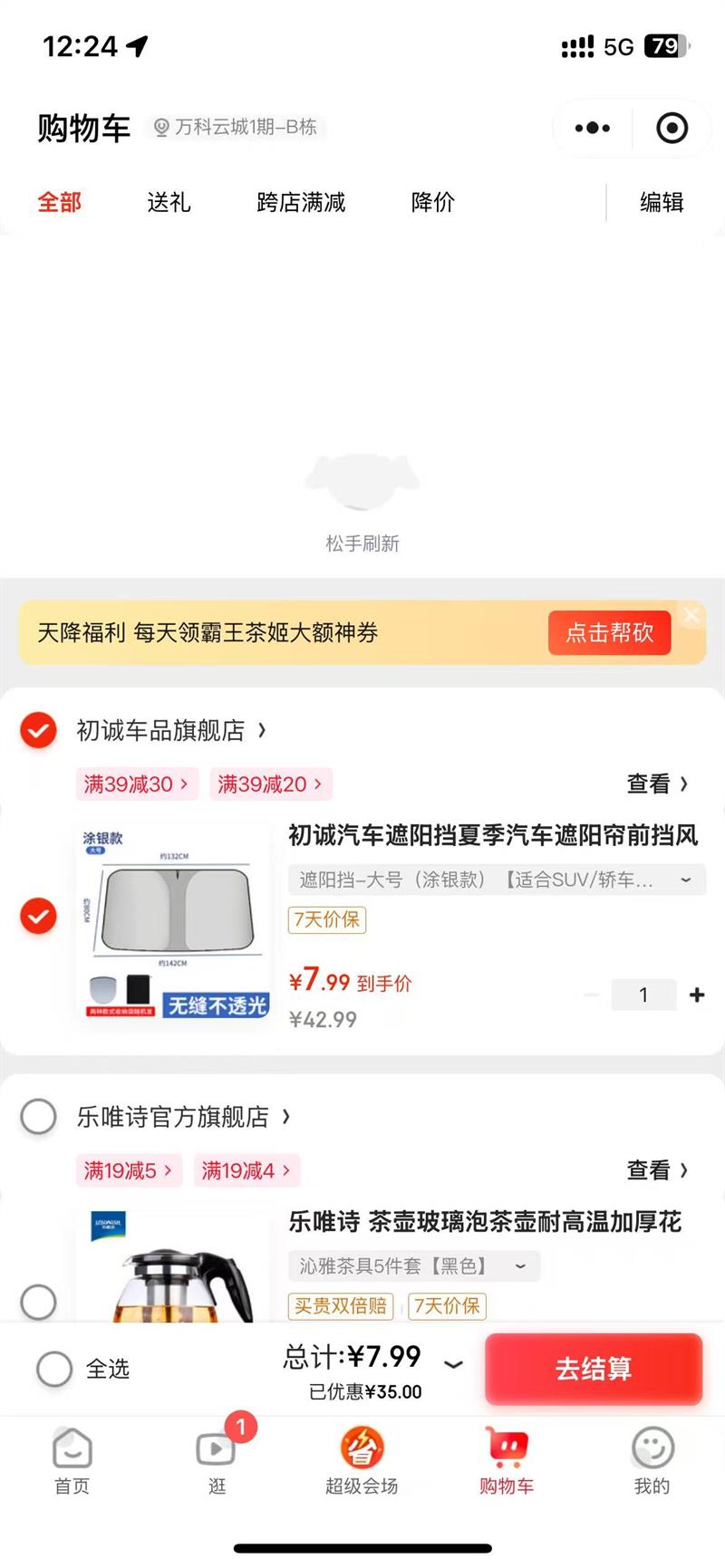Check the 全选 select-all checkbox
The width and height of the screenshot is (725, 1568).
54,1369
